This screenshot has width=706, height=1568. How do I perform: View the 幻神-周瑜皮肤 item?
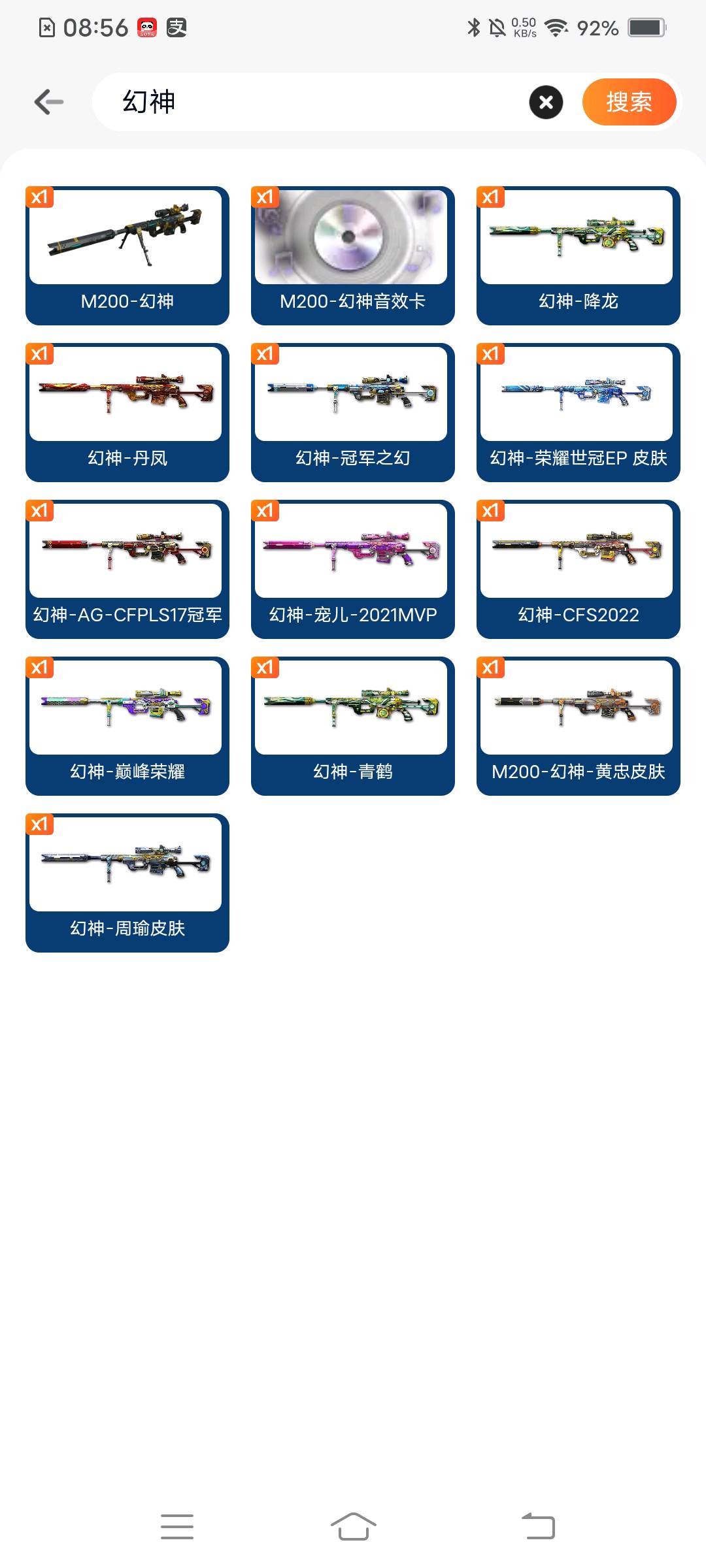(x=127, y=883)
